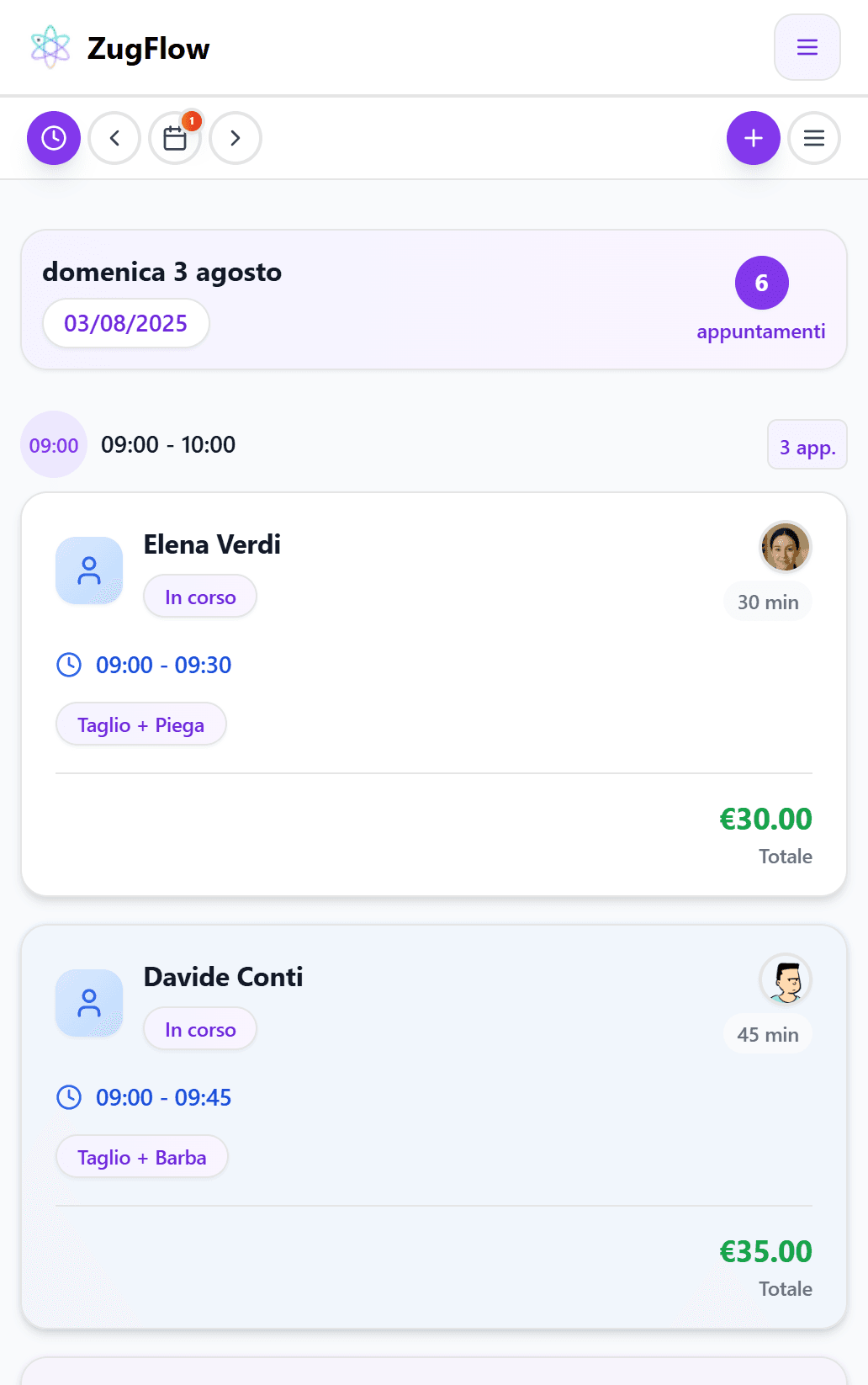Toggle the 'In corso' status on Elena Verdi
Viewport: 868px width, 1385px height.
click(200, 596)
